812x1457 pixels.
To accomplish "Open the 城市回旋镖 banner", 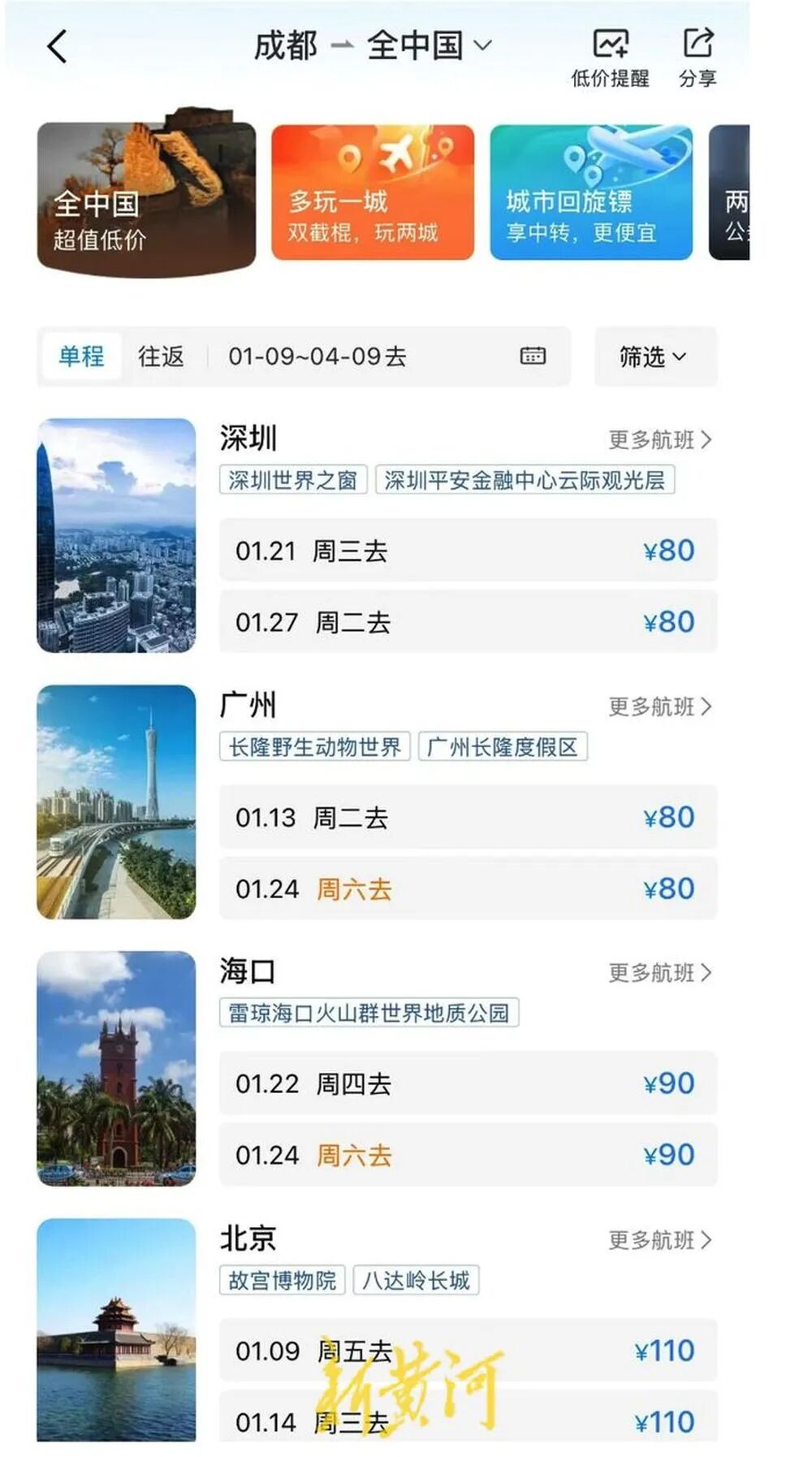I will tap(590, 193).
